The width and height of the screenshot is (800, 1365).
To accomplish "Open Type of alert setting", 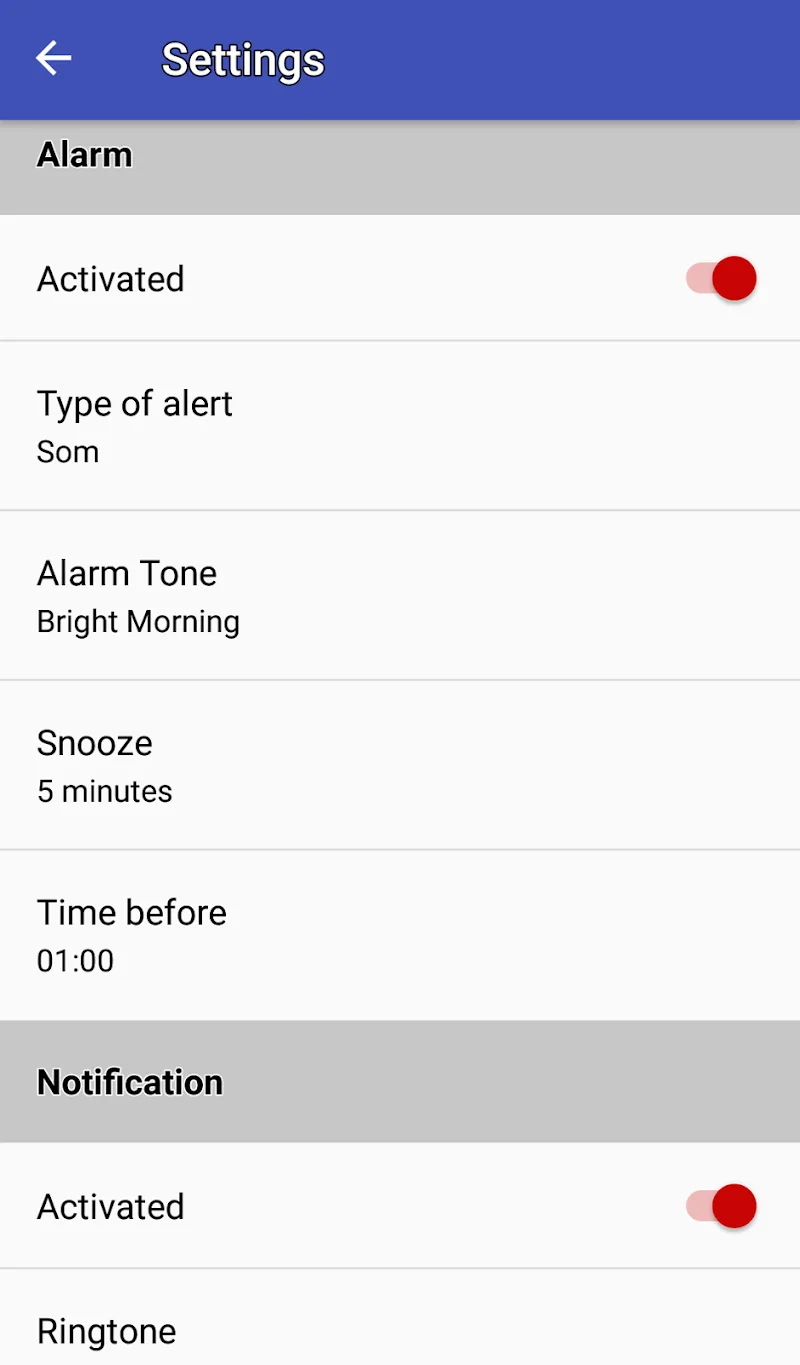I will pyautogui.click(x=400, y=426).
